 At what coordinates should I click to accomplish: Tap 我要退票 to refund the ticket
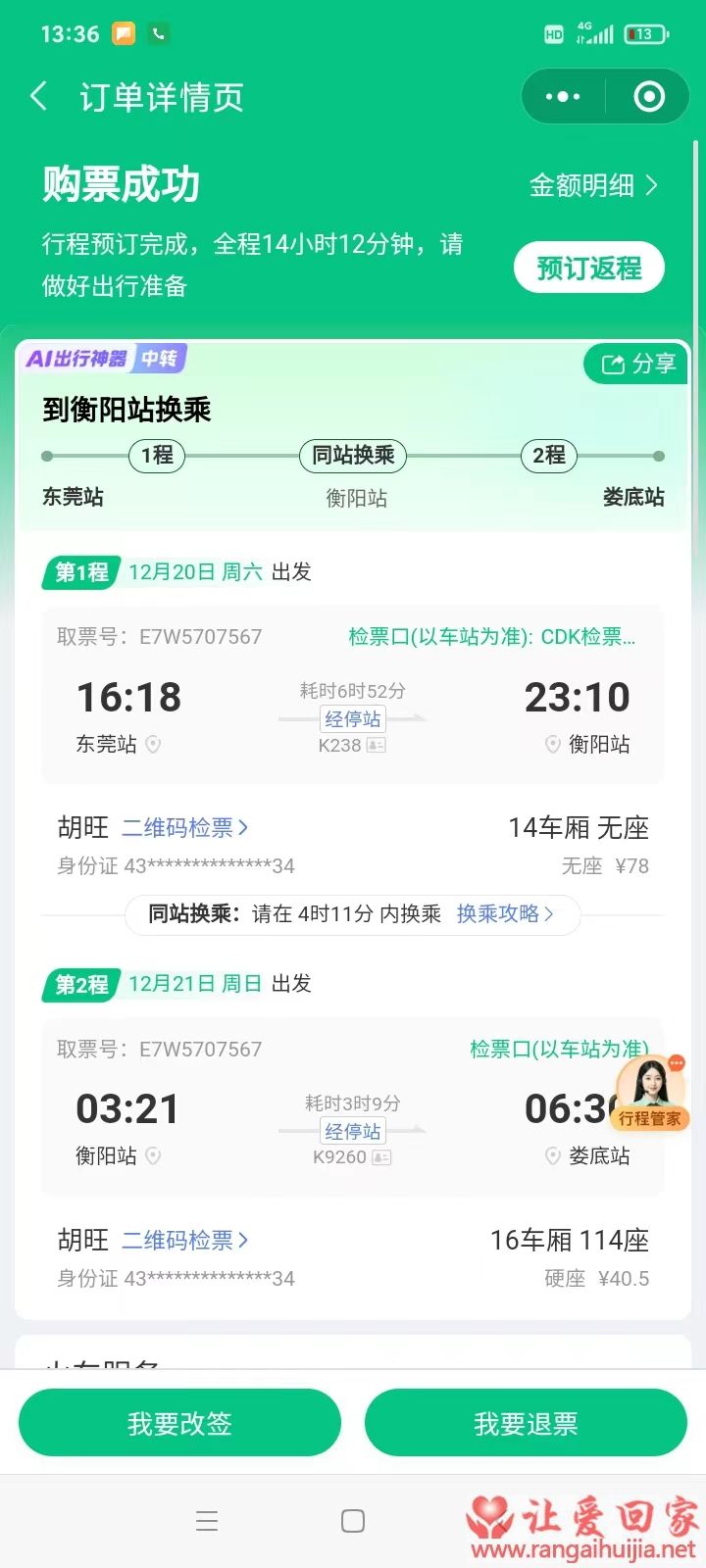tap(526, 1423)
